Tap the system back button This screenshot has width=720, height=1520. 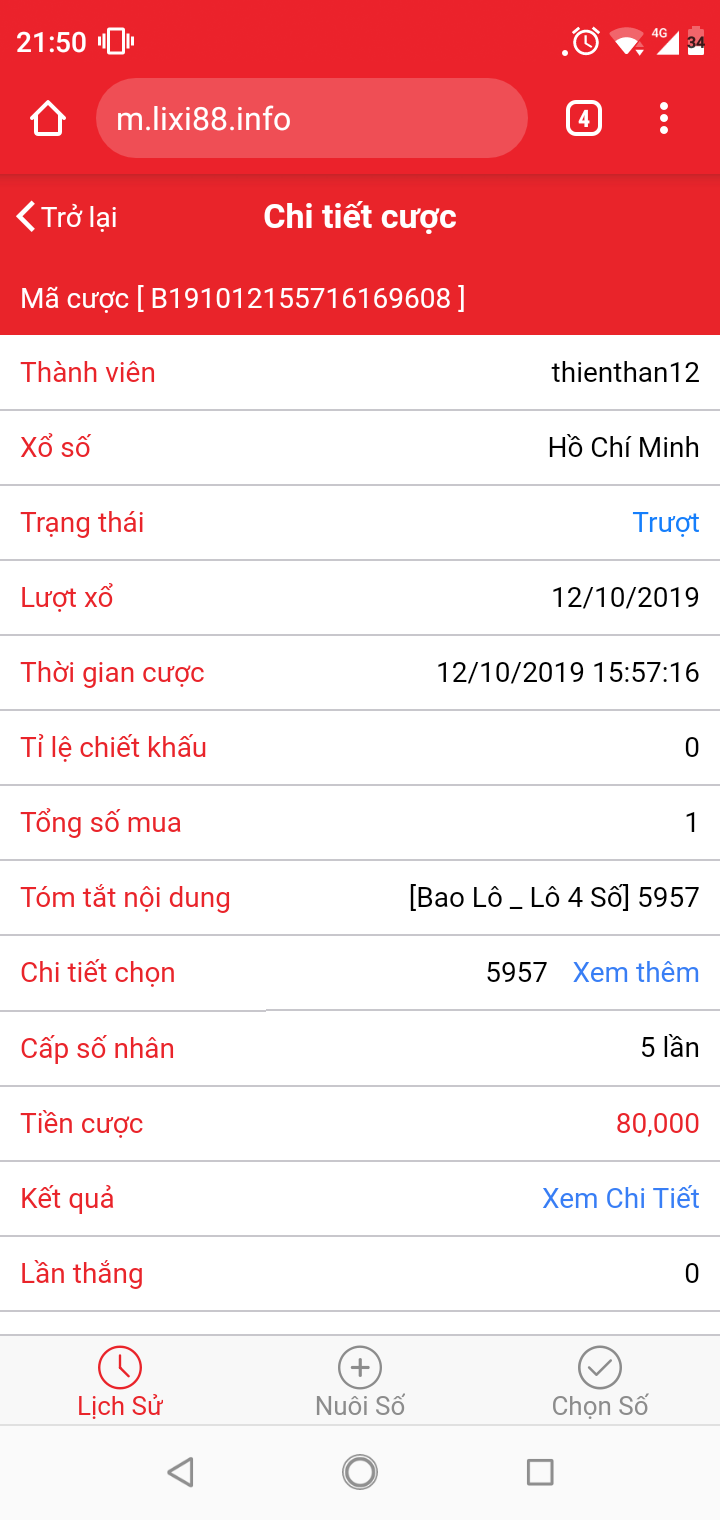(180, 1471)
